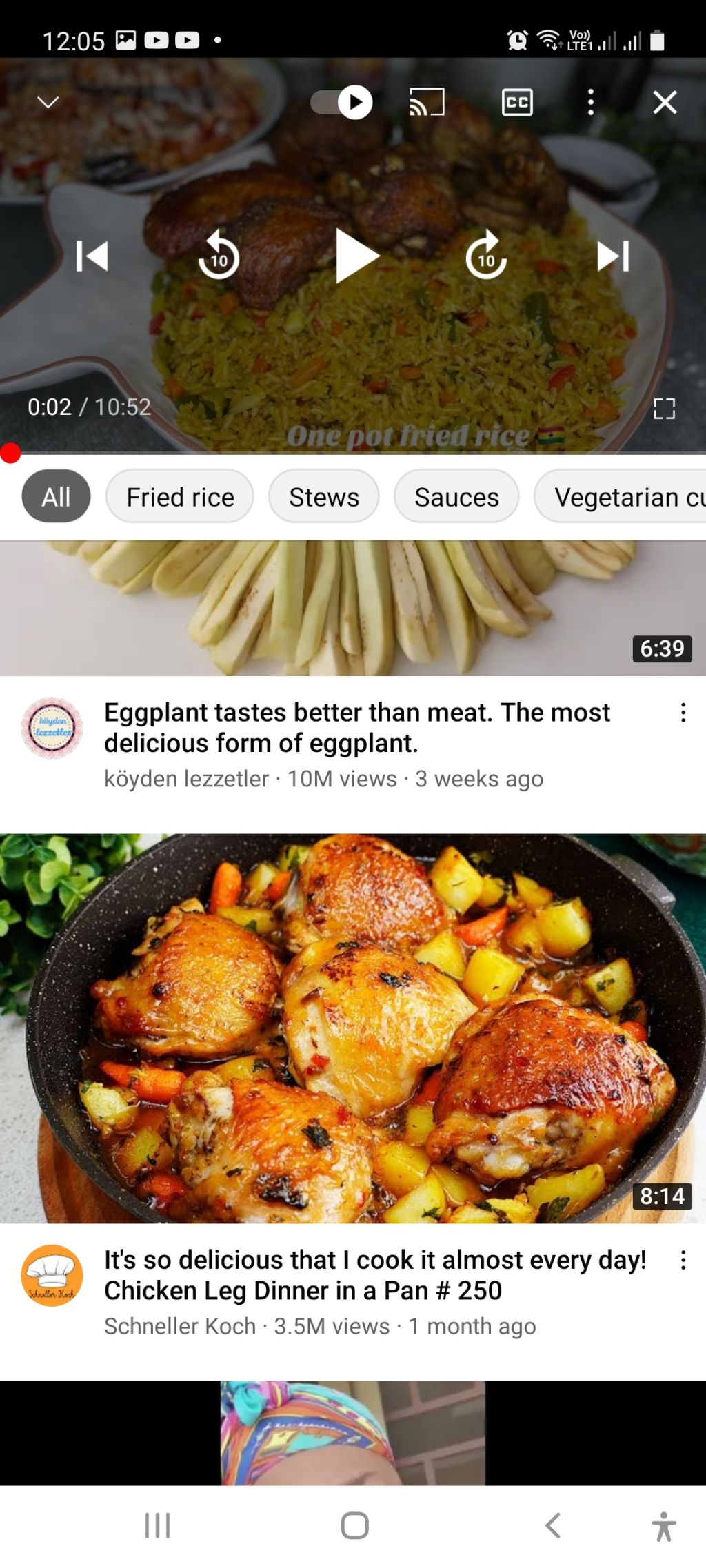The image size is (706, 1568).
Task: Toggle the autoplay switch
Action: [342, 103]
